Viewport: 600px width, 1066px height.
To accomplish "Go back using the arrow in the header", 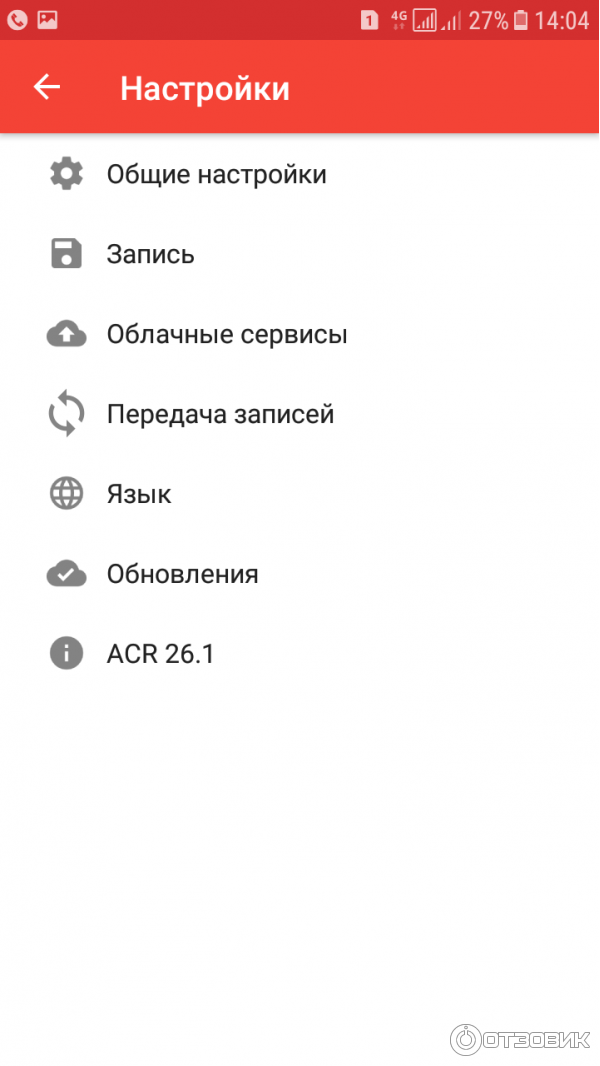I will (x=46, y=87).
